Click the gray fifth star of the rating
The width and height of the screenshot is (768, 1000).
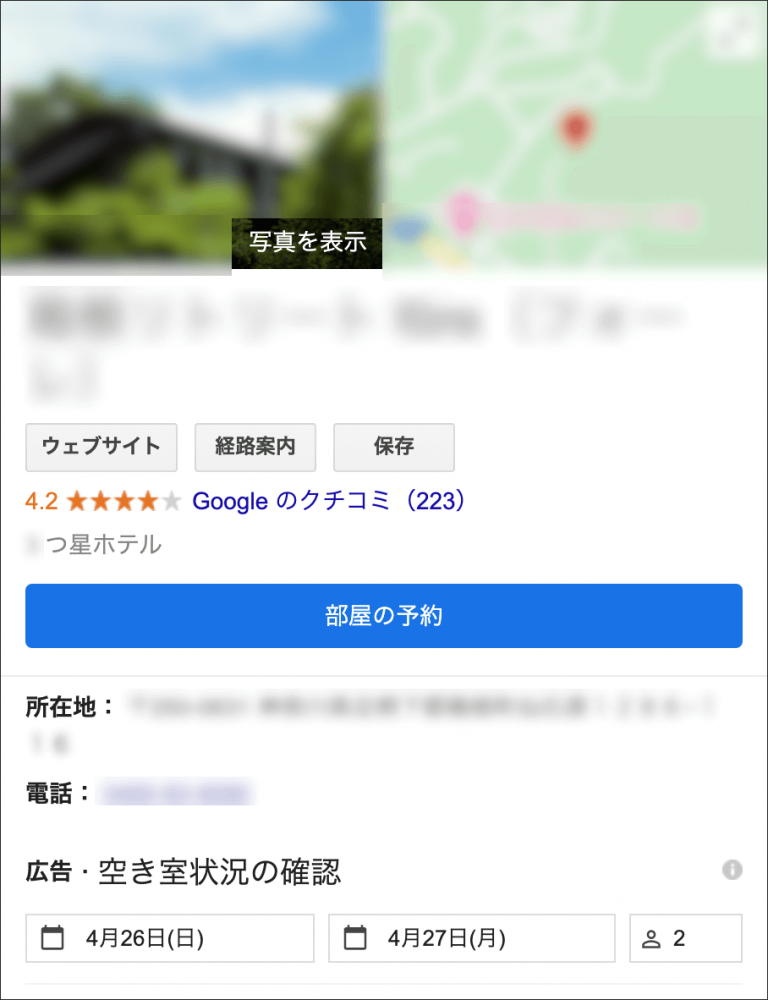pyautogui.click(x=172, y=500)
